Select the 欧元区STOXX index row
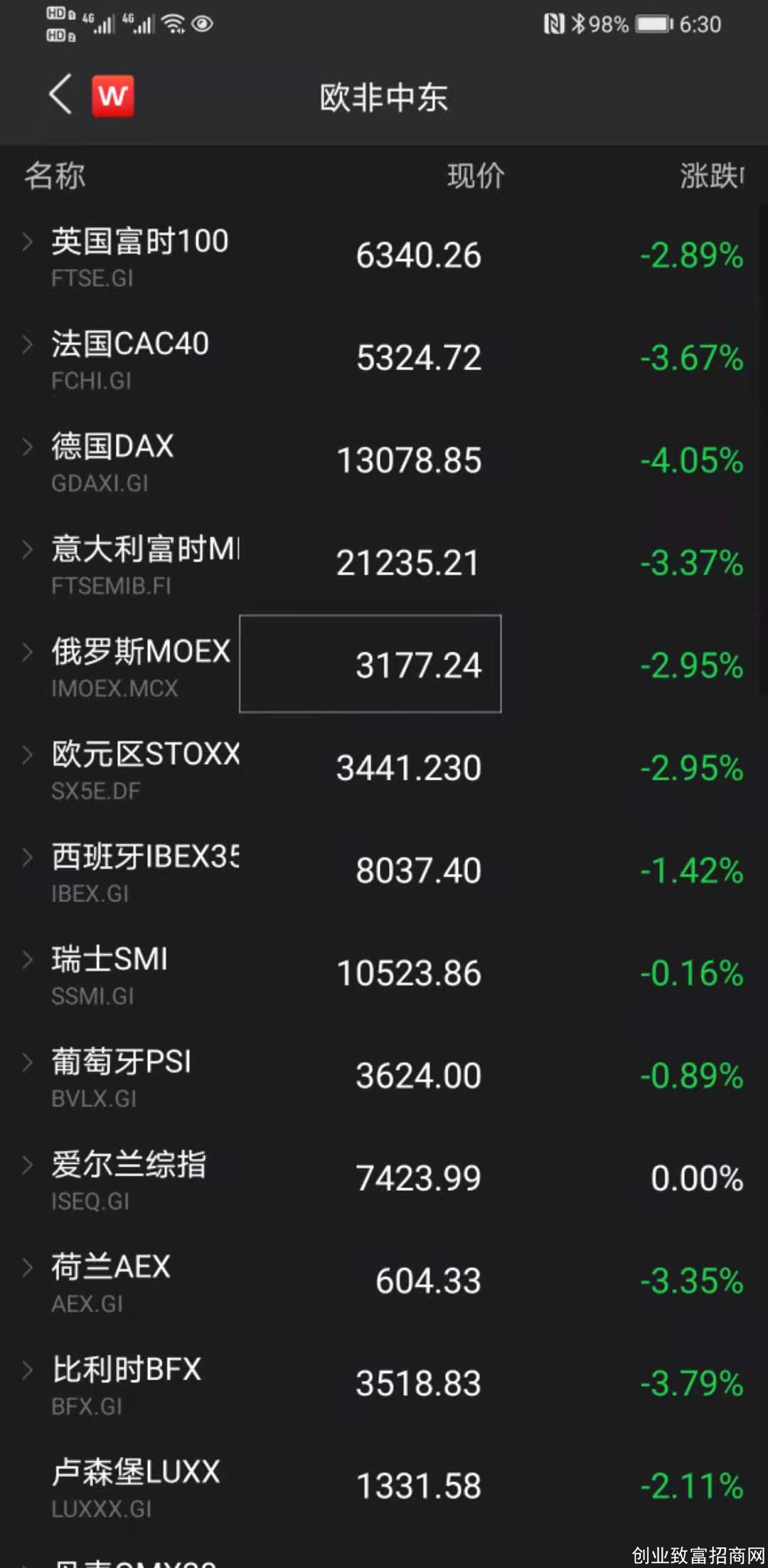768x1568 pixels. pos(384,768)
